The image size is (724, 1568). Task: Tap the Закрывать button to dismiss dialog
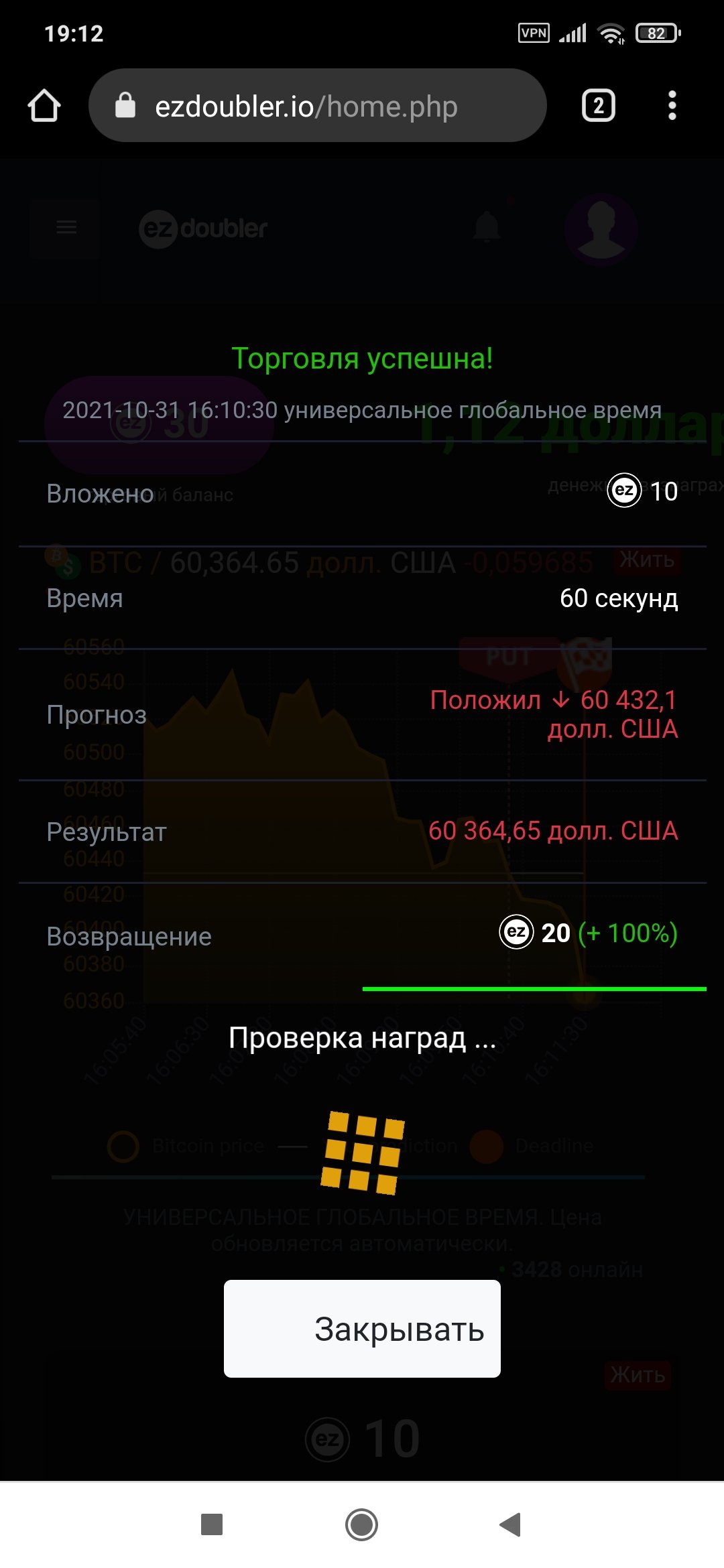click(x=362, y=1328)
